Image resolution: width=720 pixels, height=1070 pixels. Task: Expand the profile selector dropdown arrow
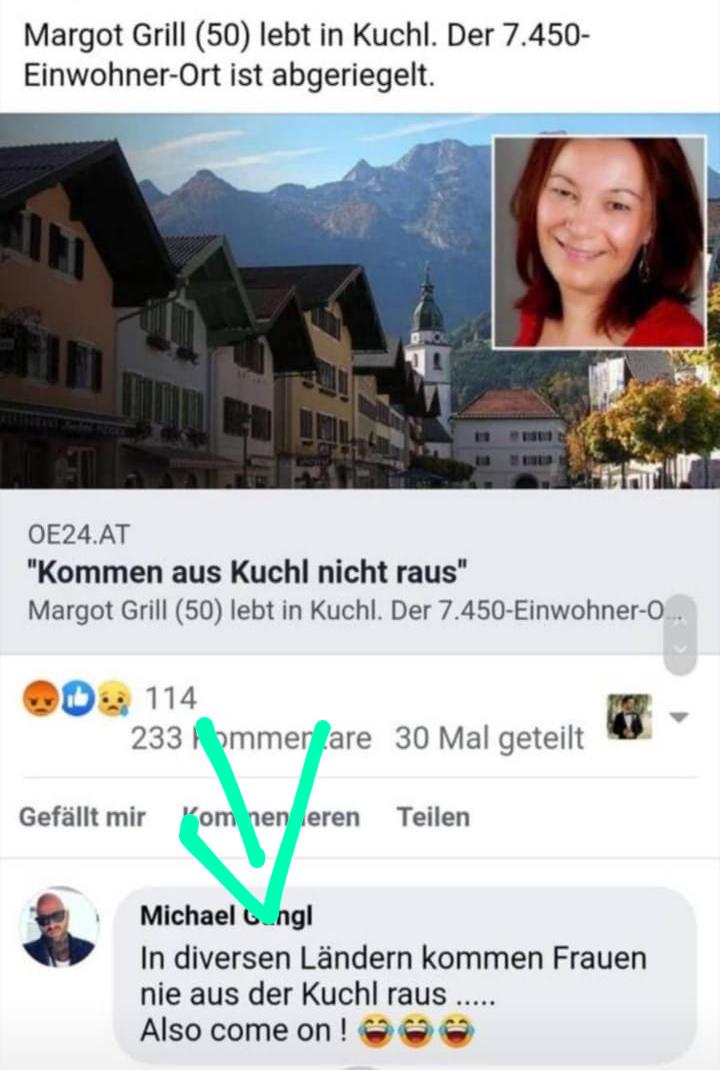(679, 717)
